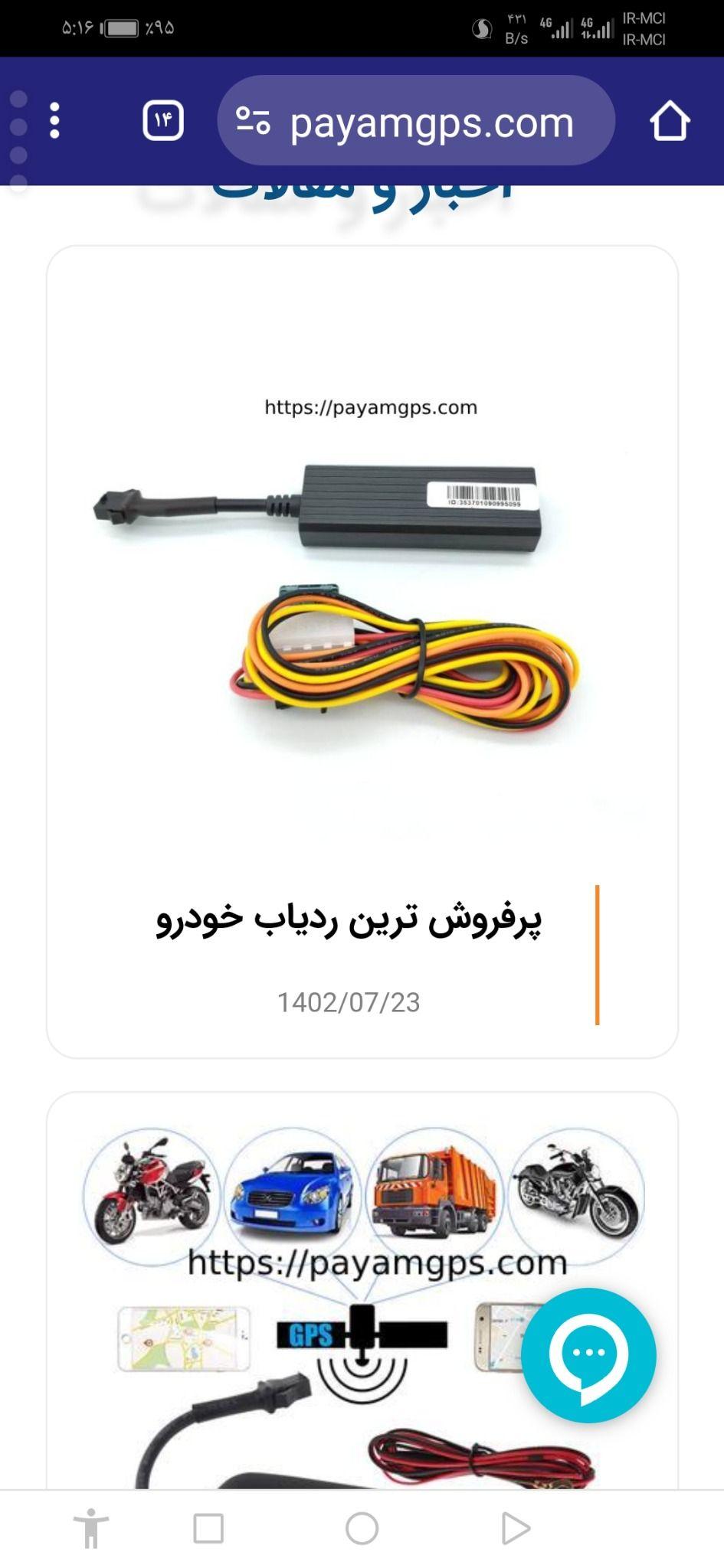This screenshot has width=724, height=1568.
Task: Open the tab switcher showing 14 tabs
Action: point(162,121)
